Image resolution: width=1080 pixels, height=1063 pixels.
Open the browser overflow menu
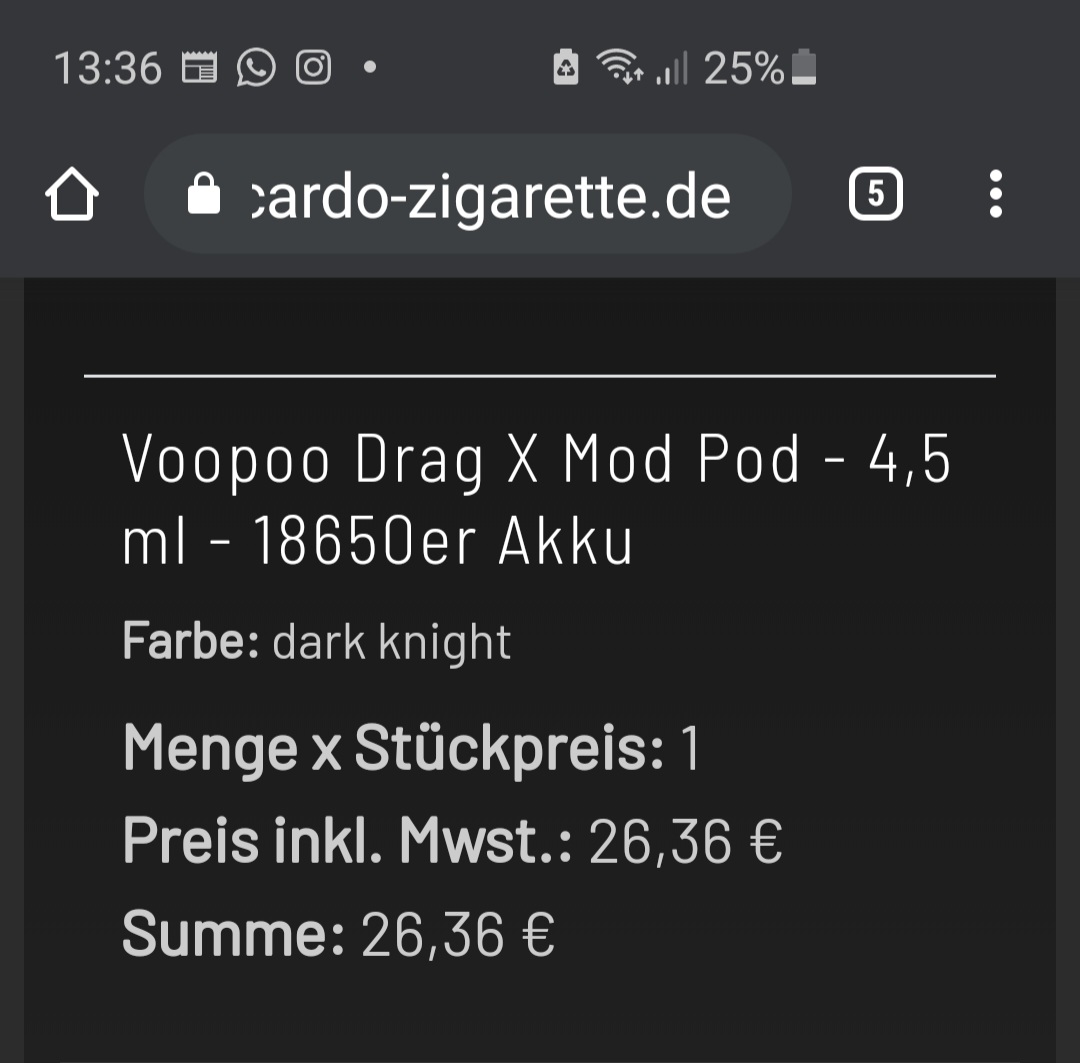tap(995, 194)
